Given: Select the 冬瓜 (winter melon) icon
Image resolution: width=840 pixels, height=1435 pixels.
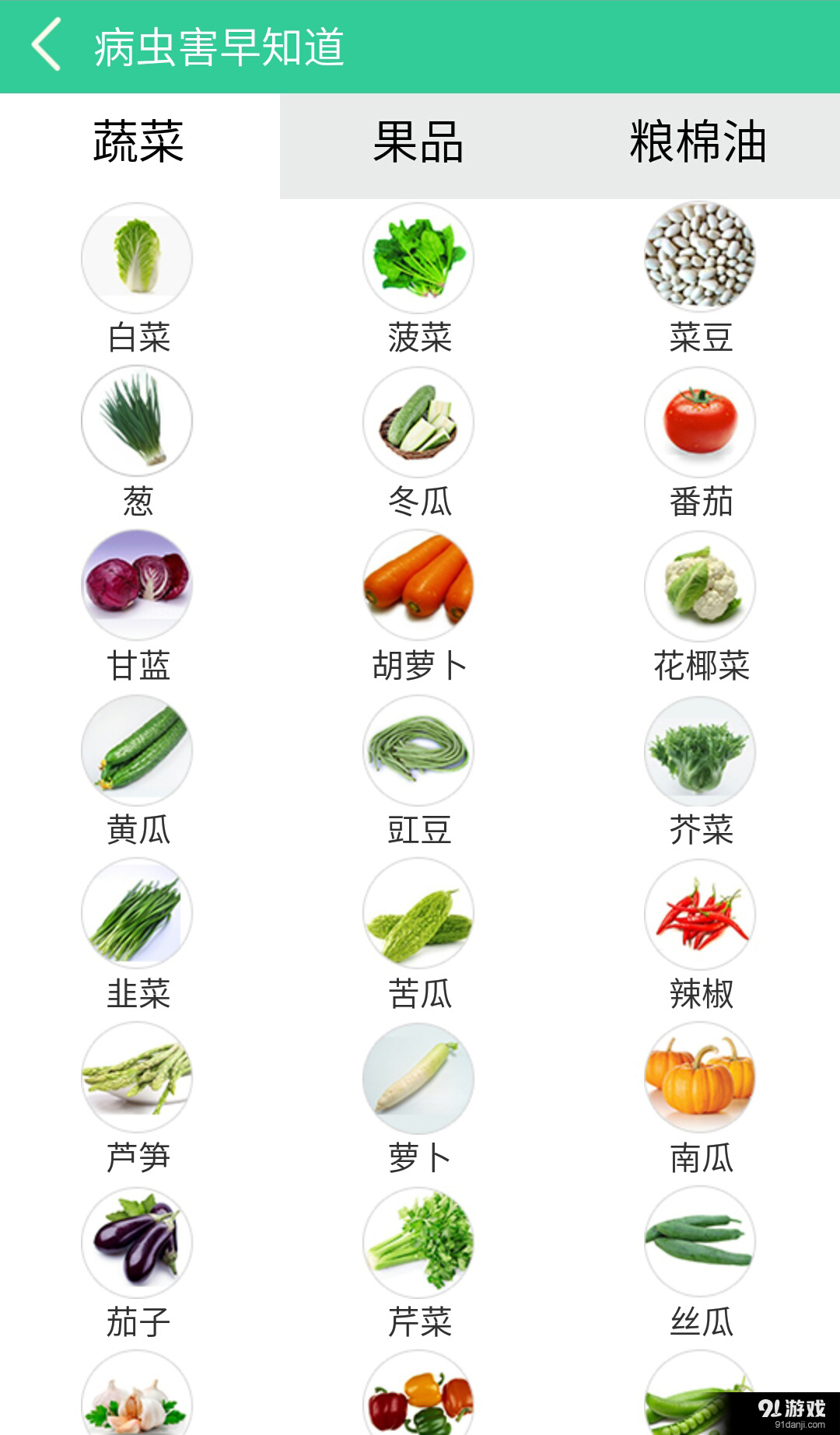Looking at the screenshot, I should click(x=418, y=422).
